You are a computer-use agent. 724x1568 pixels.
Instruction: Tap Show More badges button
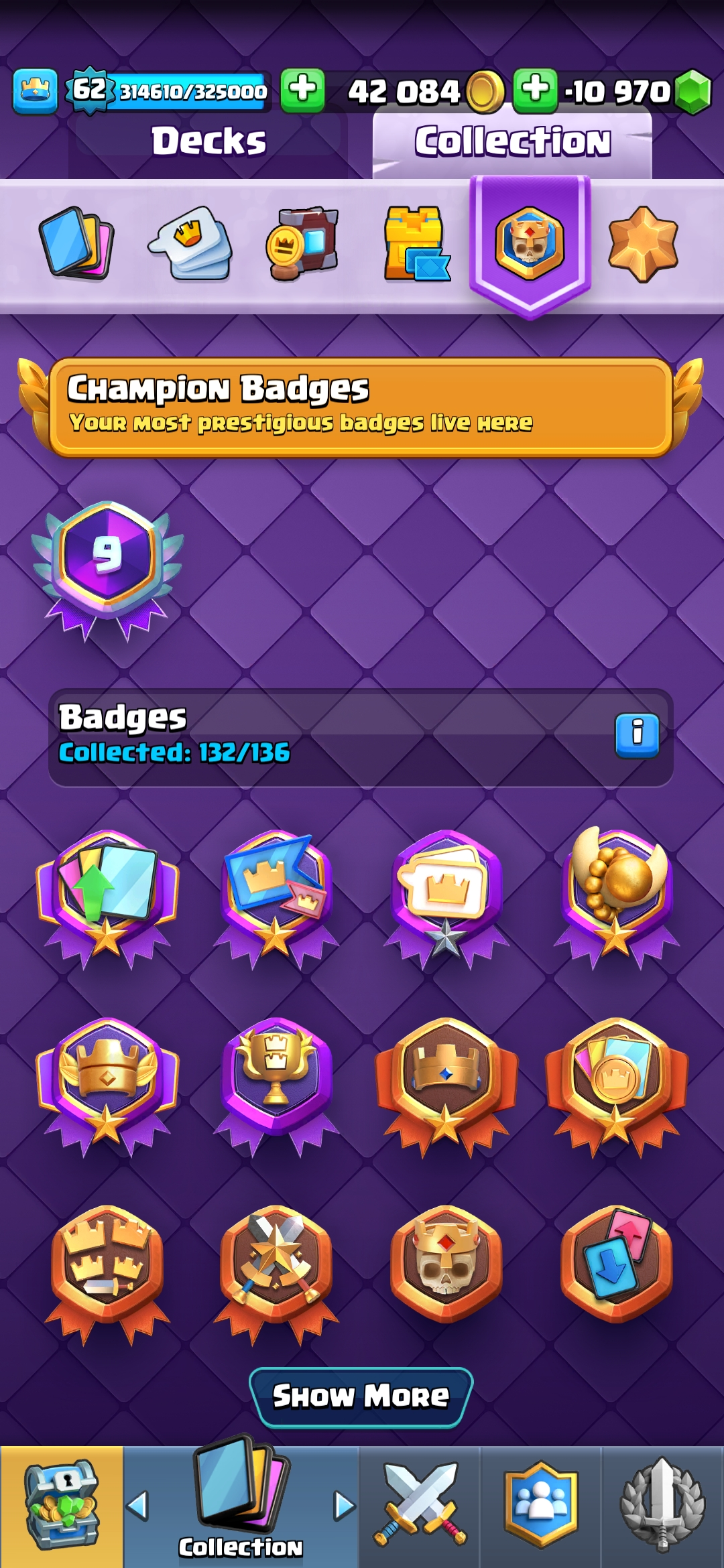tap(361, 1396)
